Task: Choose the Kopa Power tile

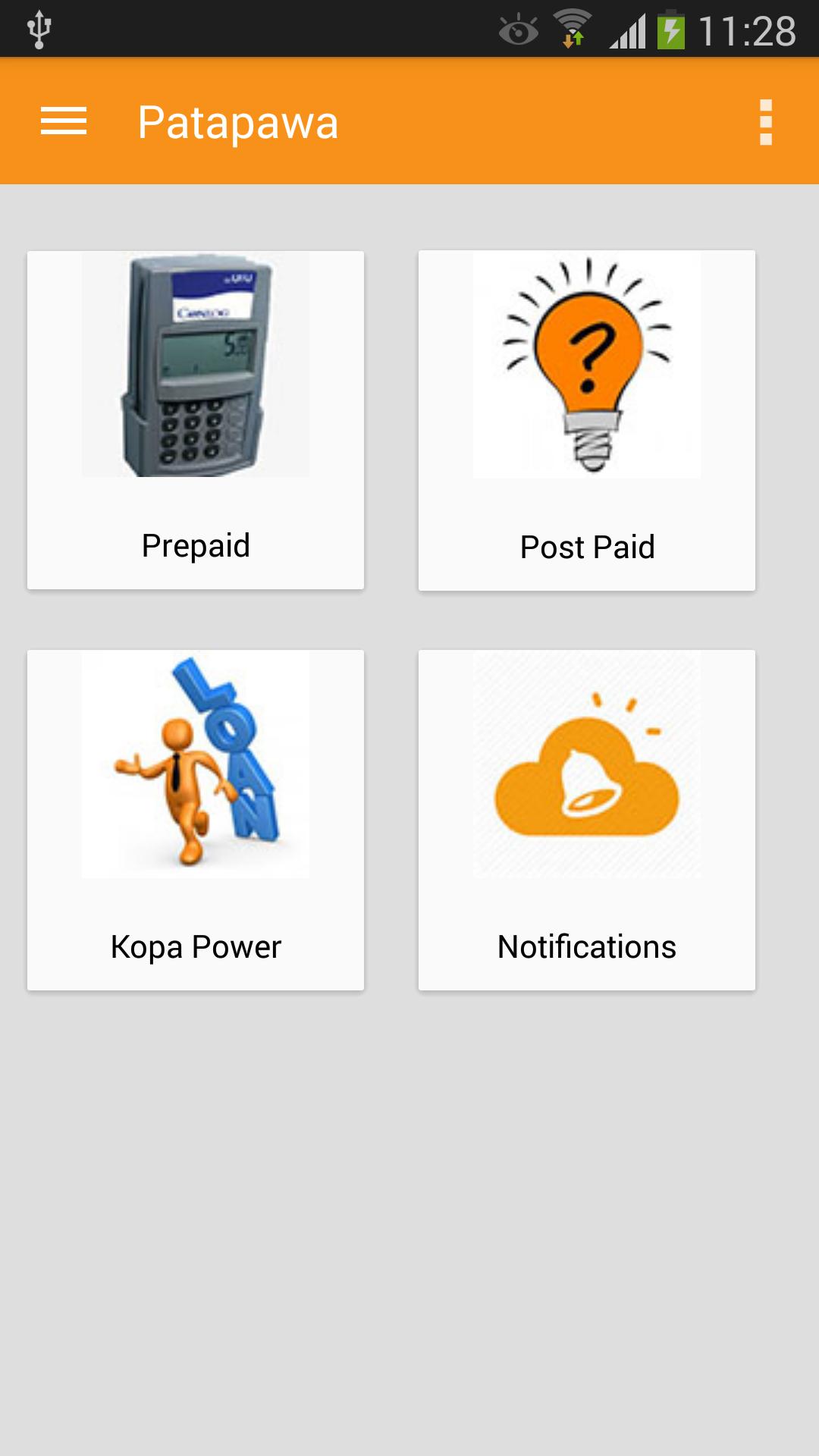Action: tap(196, 820)
